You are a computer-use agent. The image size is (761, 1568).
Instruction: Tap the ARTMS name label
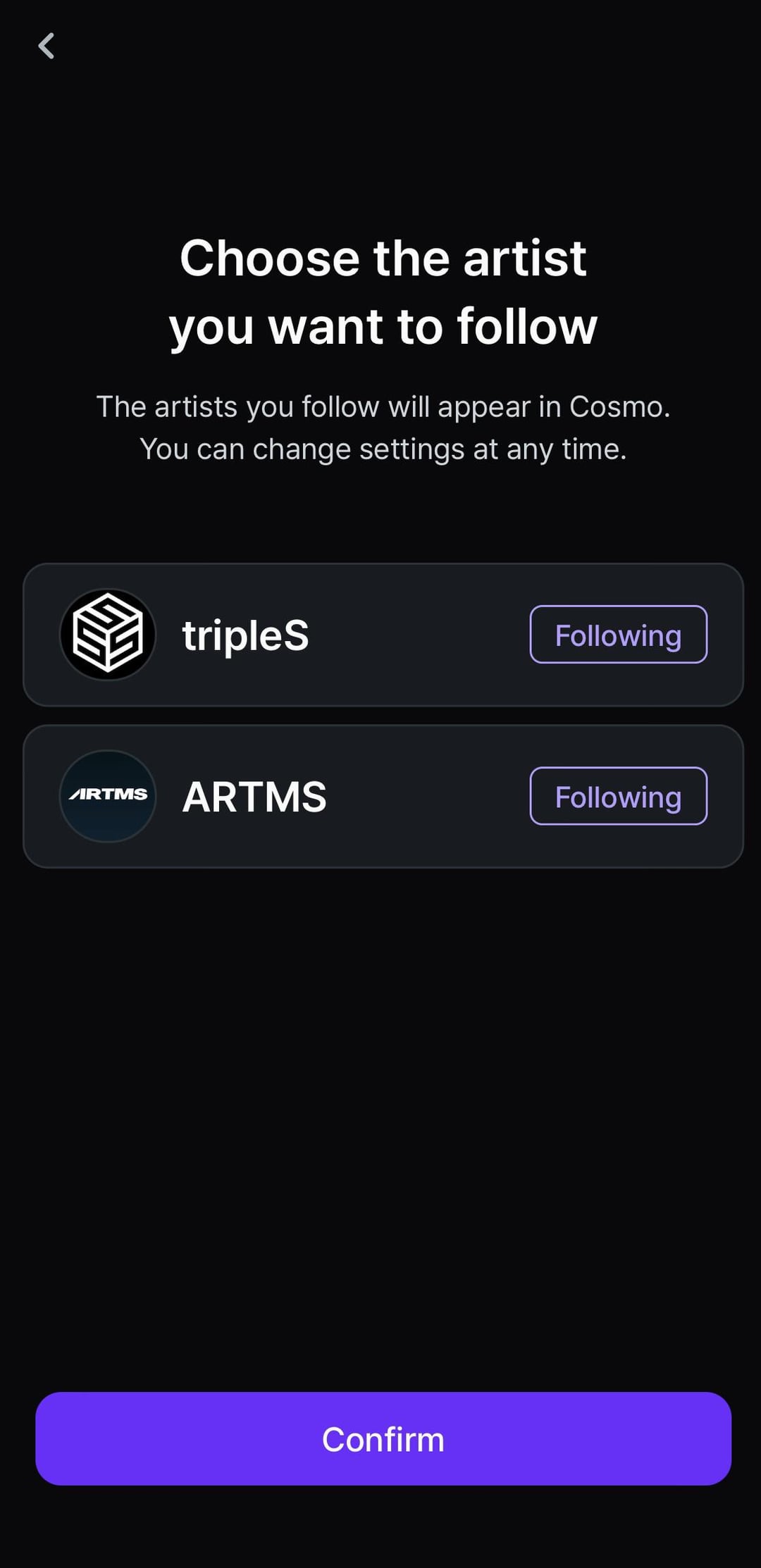254,797
